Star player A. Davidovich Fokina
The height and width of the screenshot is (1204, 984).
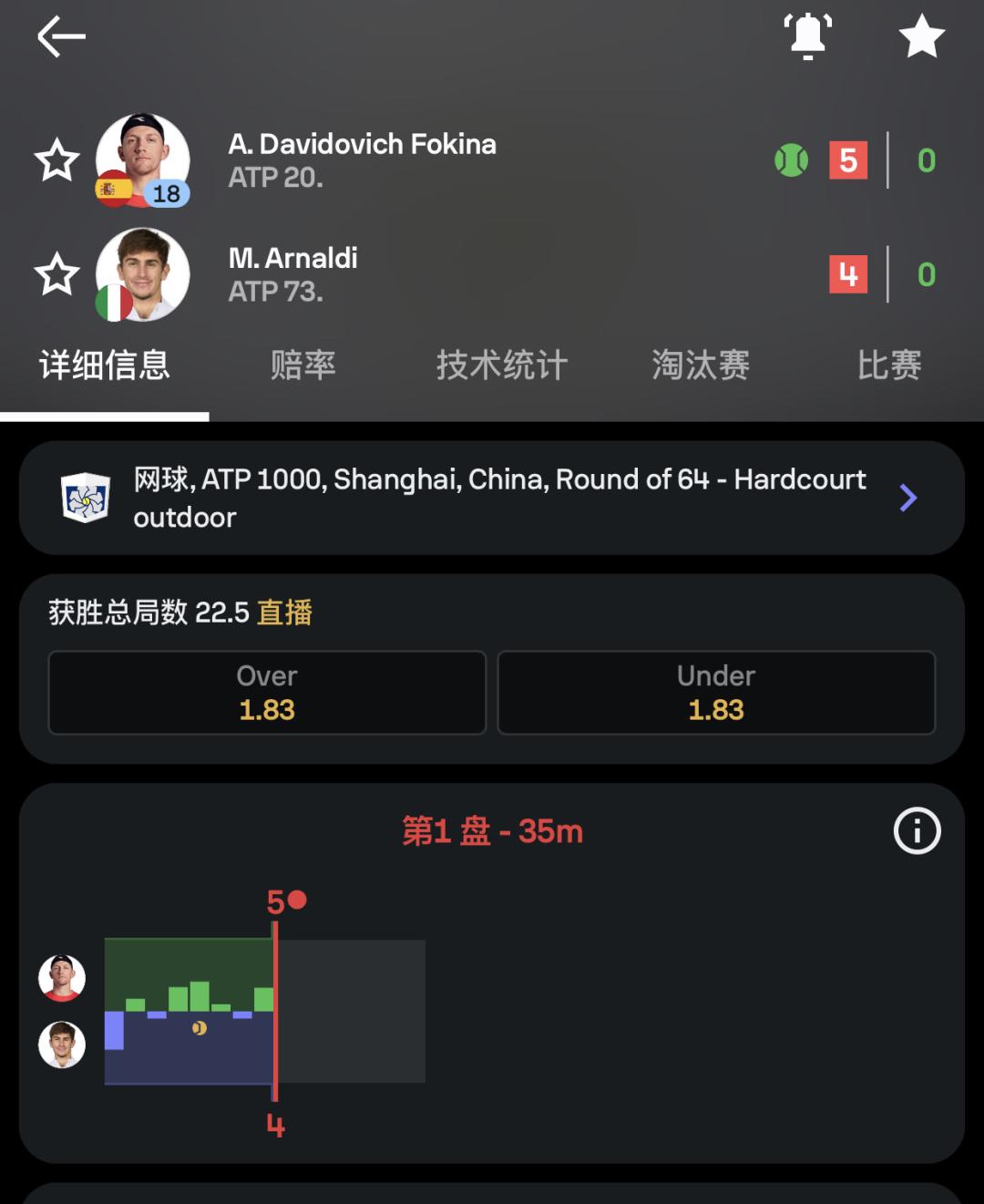(x=56, y=160)
